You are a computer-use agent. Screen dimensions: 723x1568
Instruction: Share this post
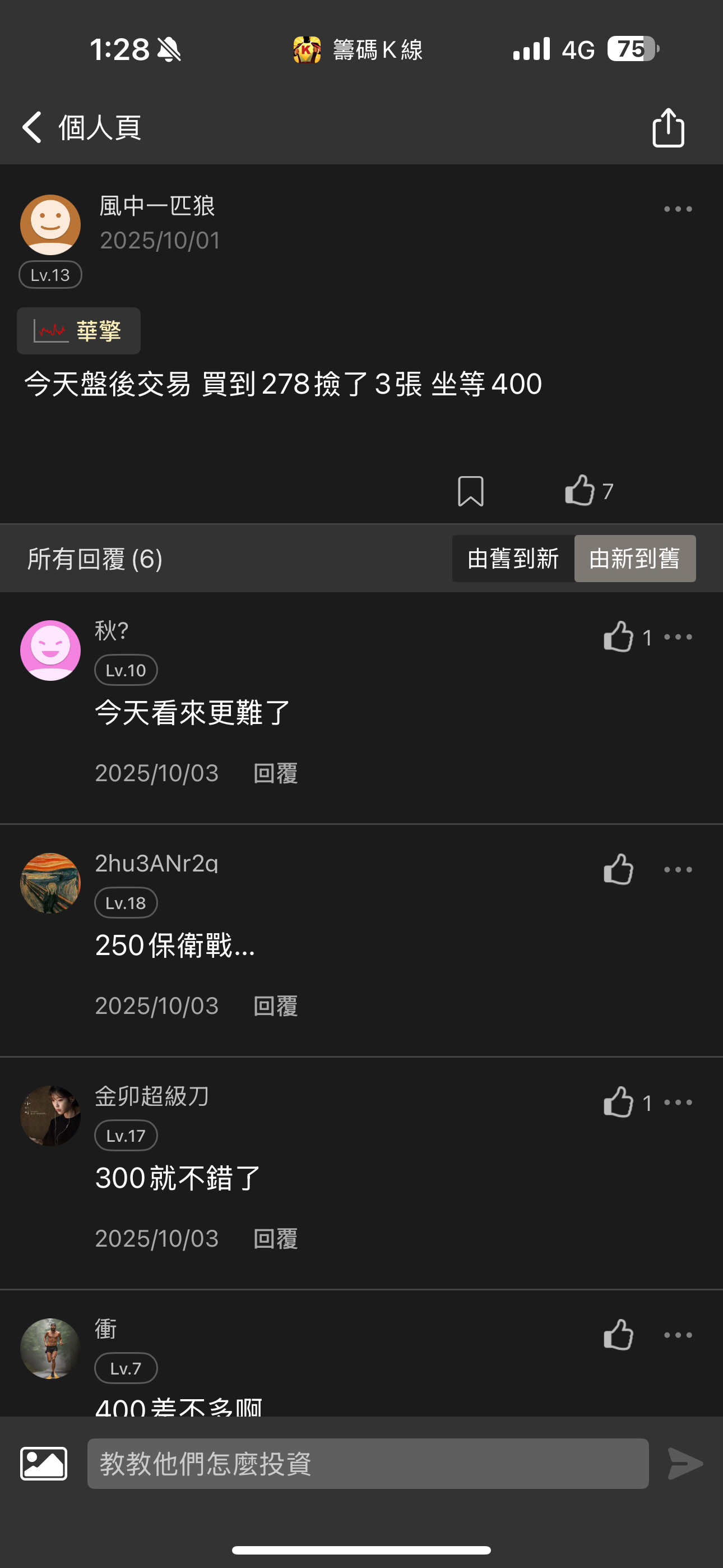tap(668, 128)
